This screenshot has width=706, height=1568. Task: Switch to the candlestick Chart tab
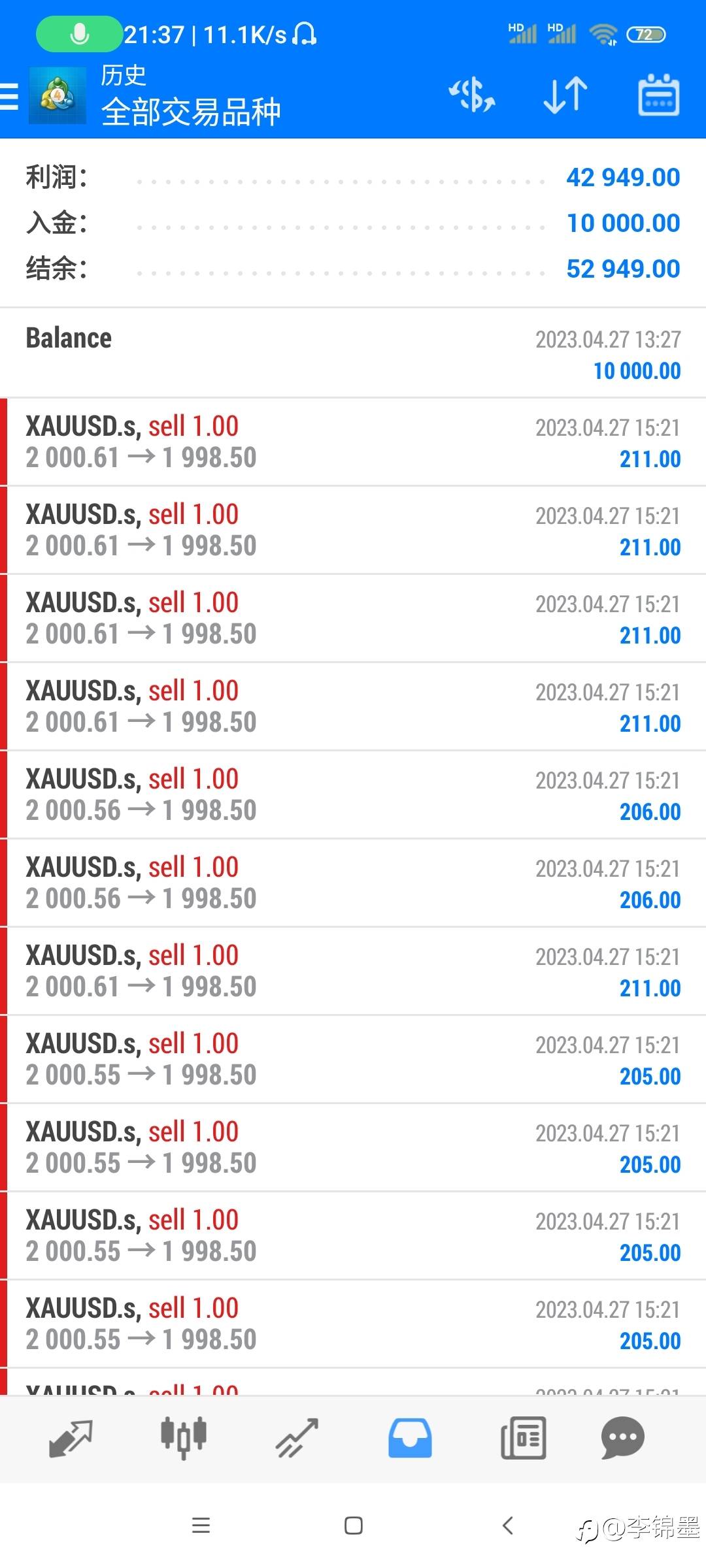[x=184, y=1438]
